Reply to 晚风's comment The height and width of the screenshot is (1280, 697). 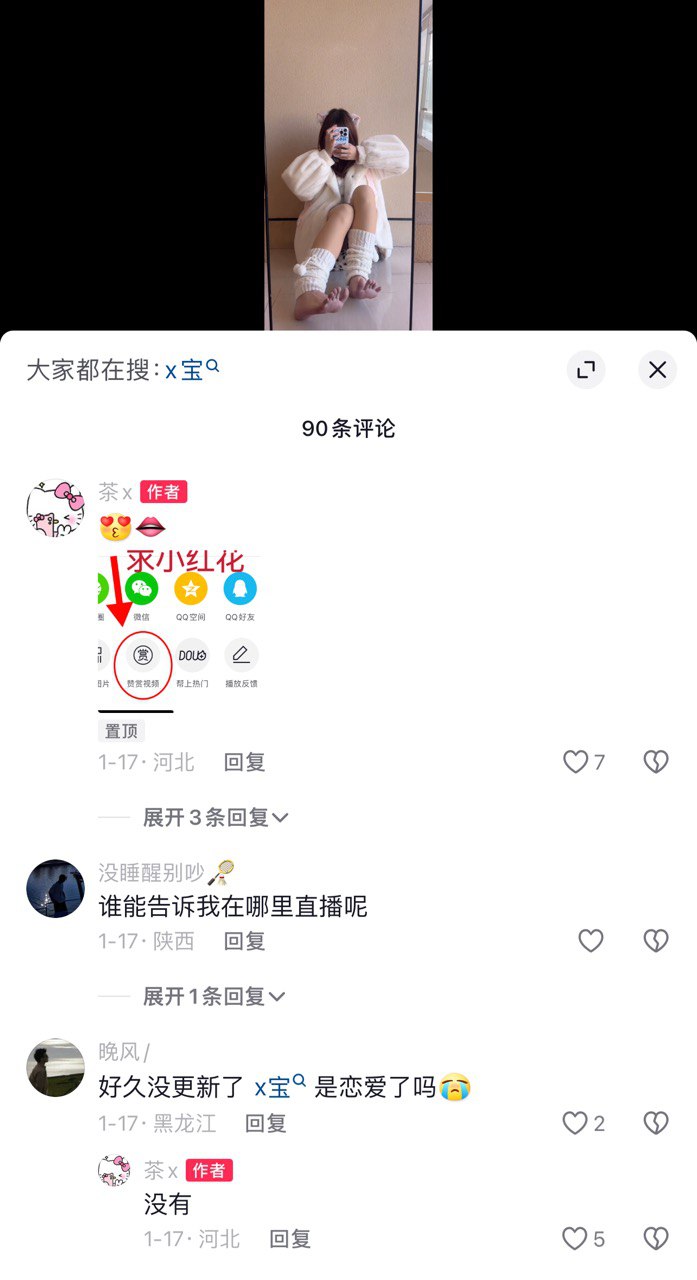pos(266,1123)
